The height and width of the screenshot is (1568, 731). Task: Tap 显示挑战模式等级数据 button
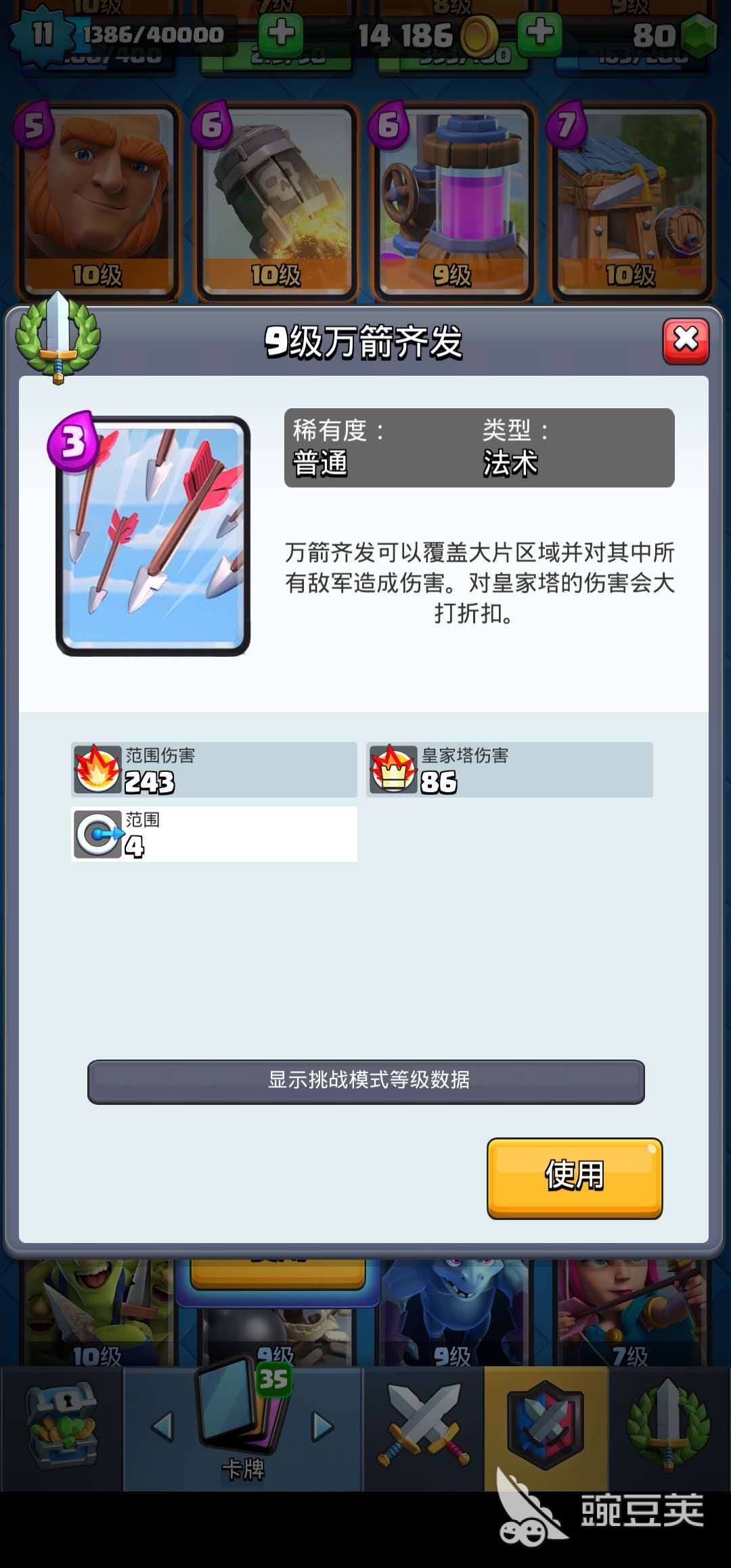tap(366, 1081)
